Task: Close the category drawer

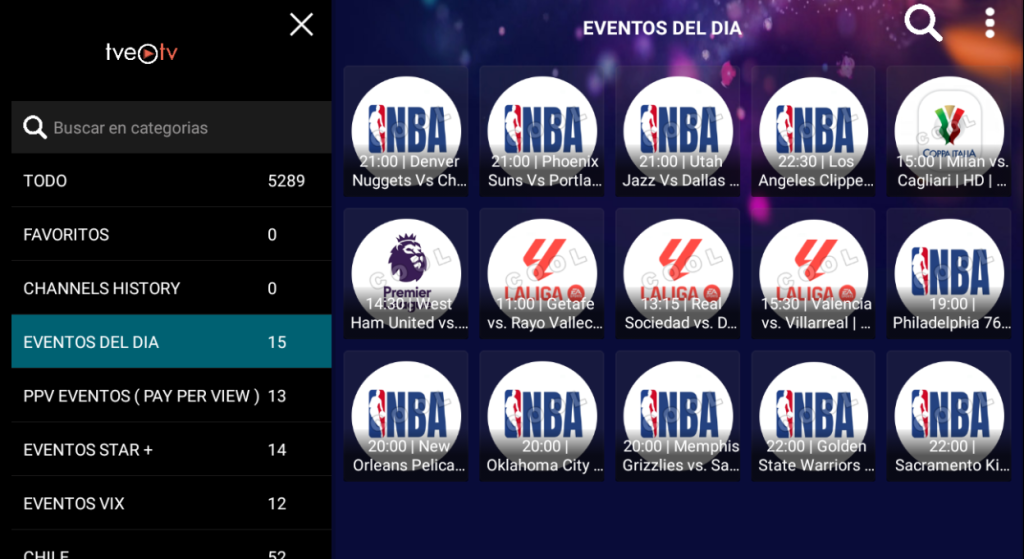Action: (301, 25)
